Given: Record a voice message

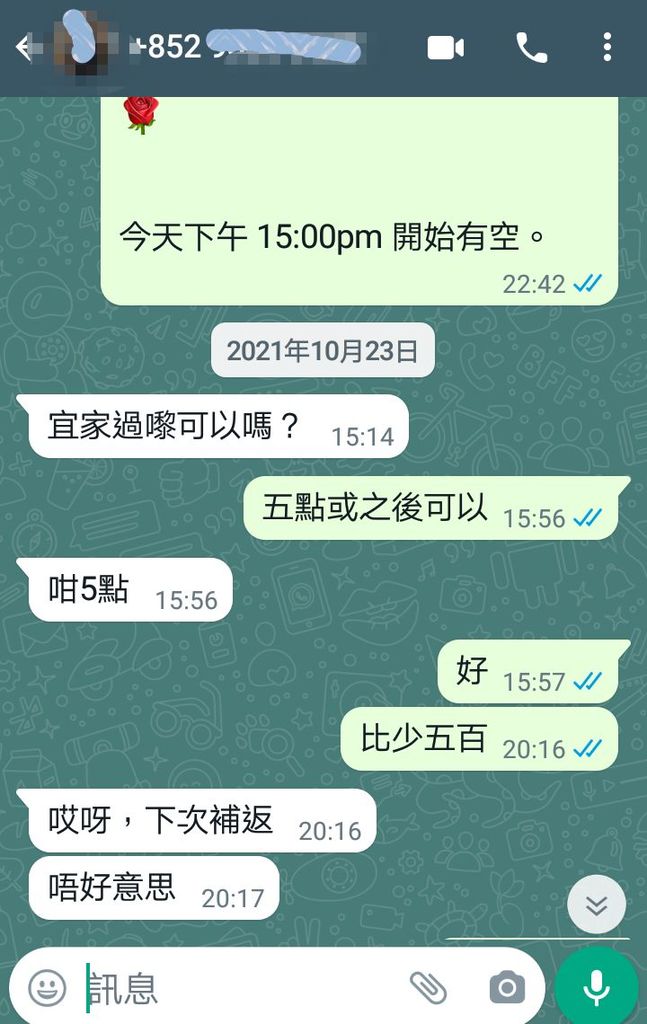Looking at the screenshot, I should click(x=596, y=988).
